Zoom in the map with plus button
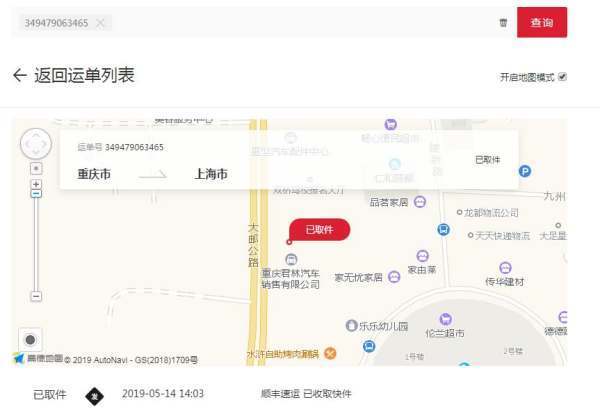600x416 pixels. (36, 184)
